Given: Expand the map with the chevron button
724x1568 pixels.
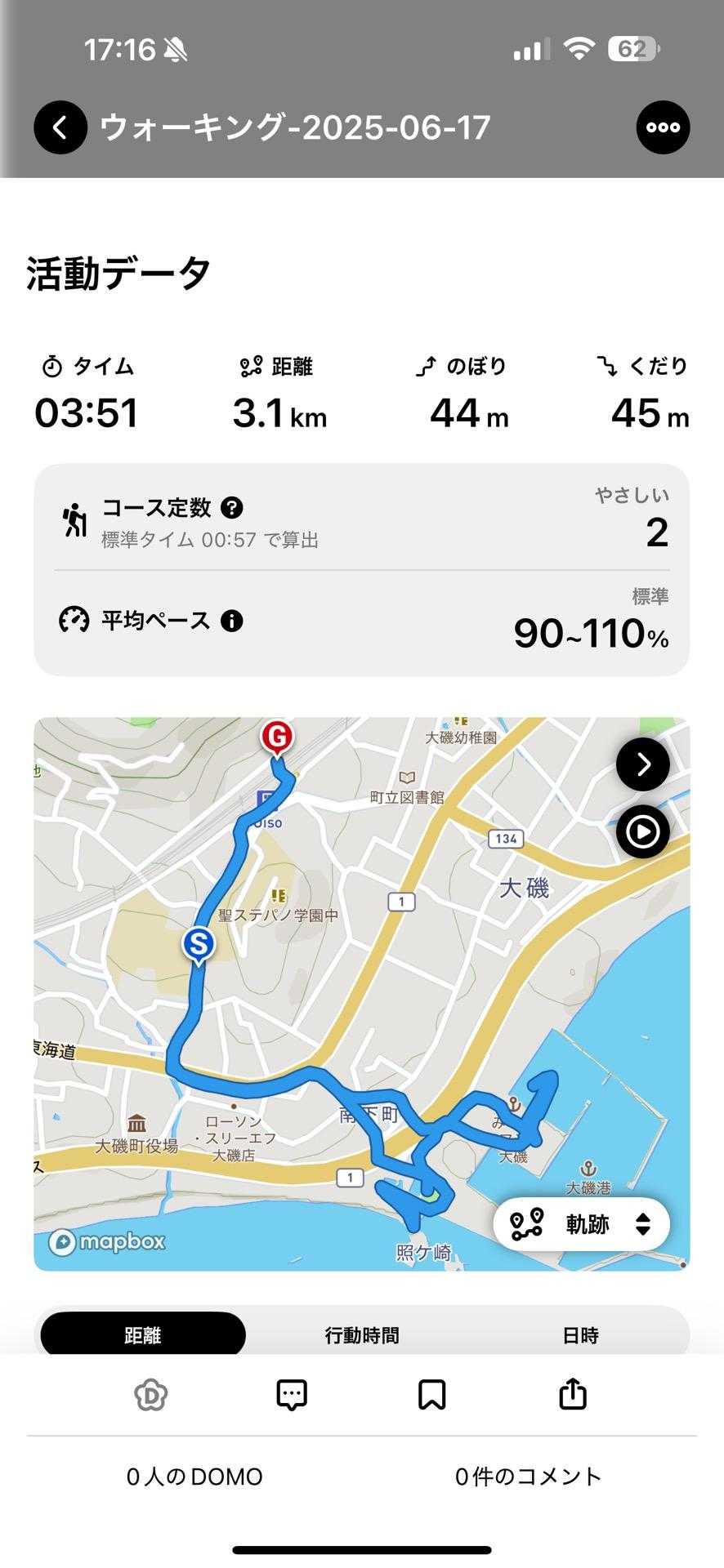Looking at the screenshot, I should (643, 764).
